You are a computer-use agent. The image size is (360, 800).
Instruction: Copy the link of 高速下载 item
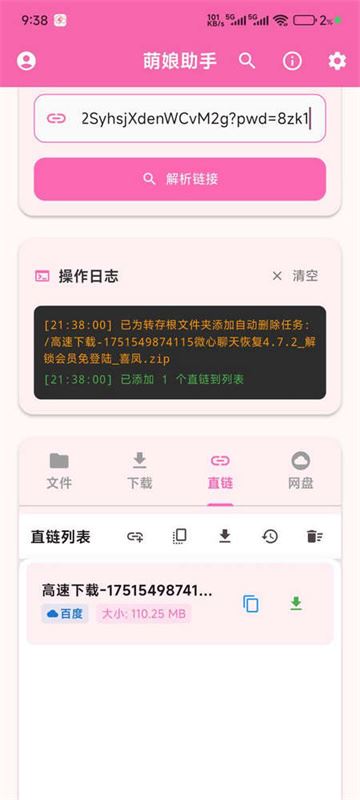(x=250, y=604)
